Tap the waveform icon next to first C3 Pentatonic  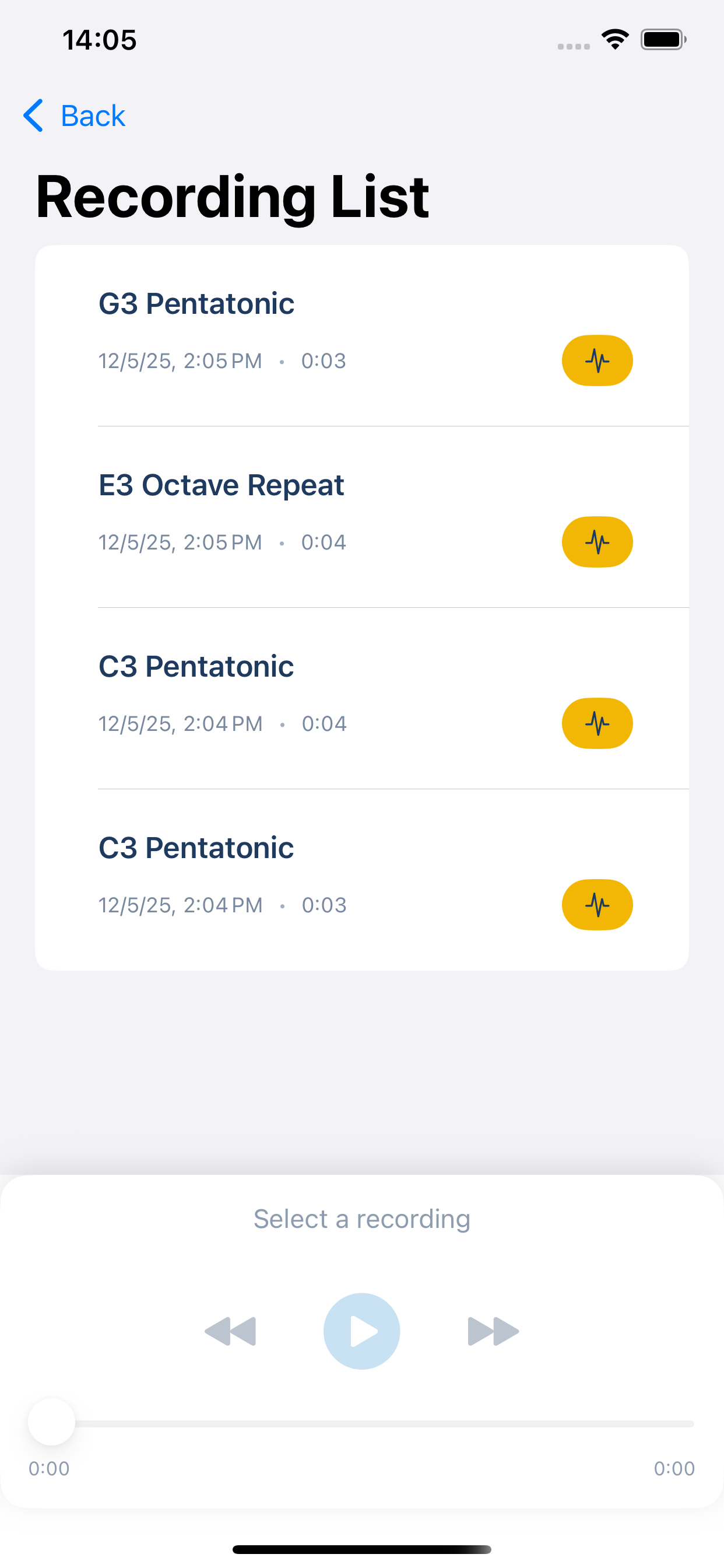(x=597, y=723)
